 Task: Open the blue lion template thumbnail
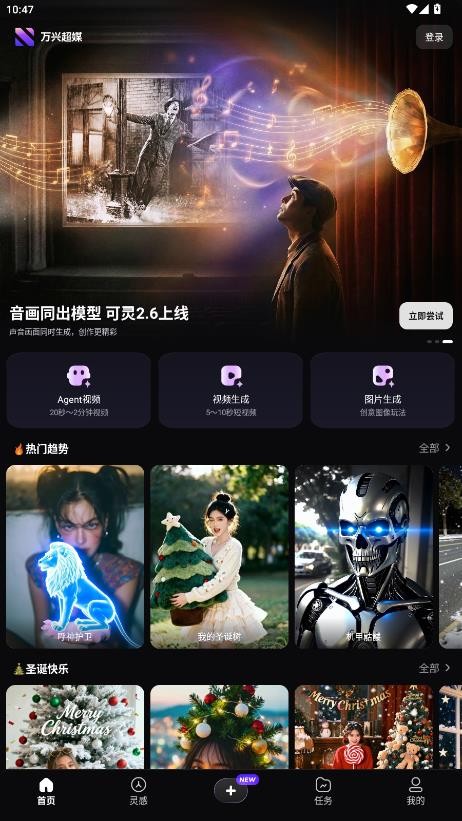pyautogui.click(x=75, y=557)
